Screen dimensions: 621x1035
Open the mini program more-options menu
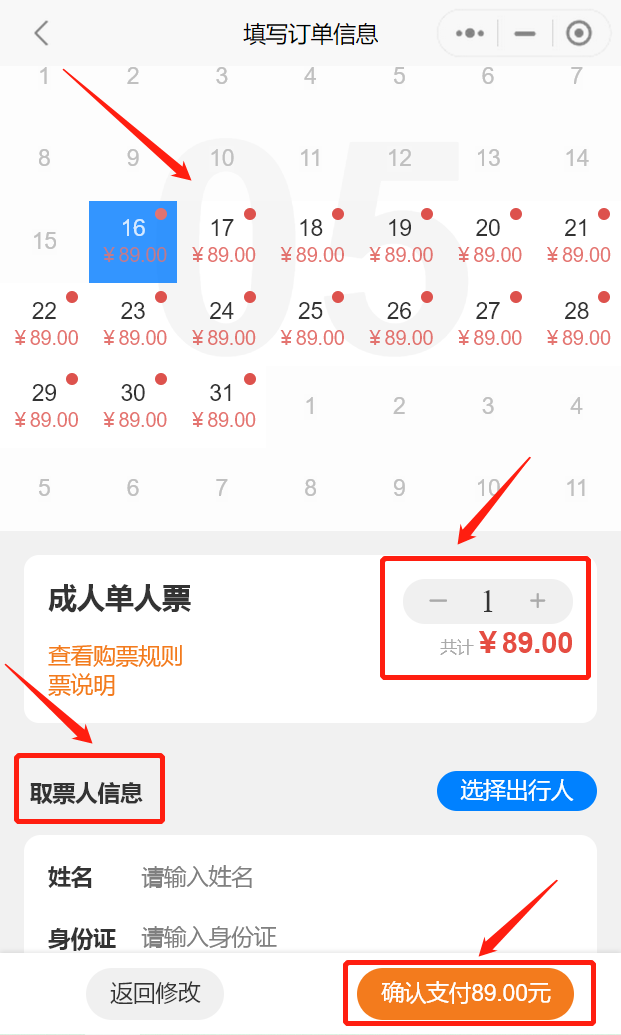[469, 33]
